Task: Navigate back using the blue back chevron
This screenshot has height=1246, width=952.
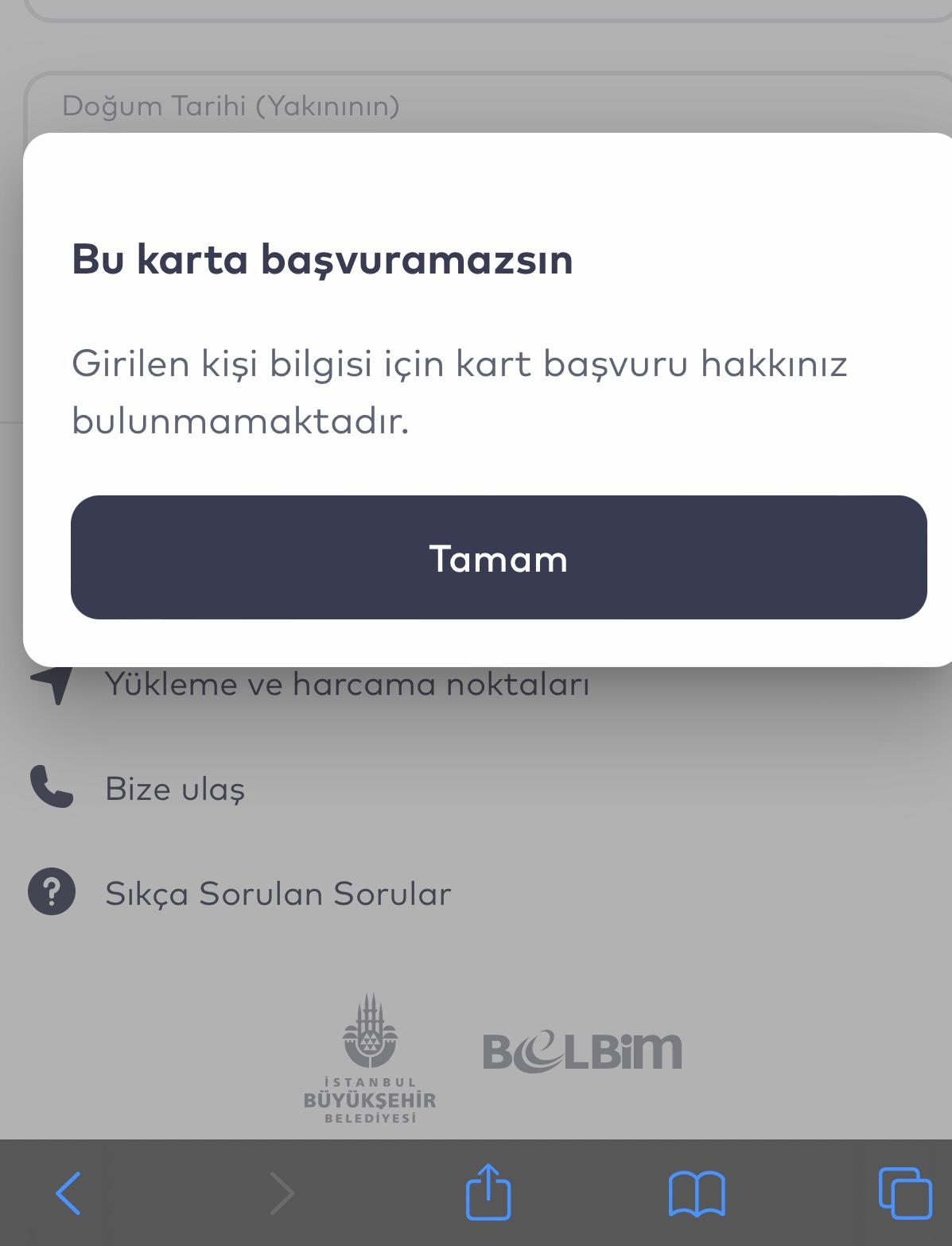Action: (68, 1191)
